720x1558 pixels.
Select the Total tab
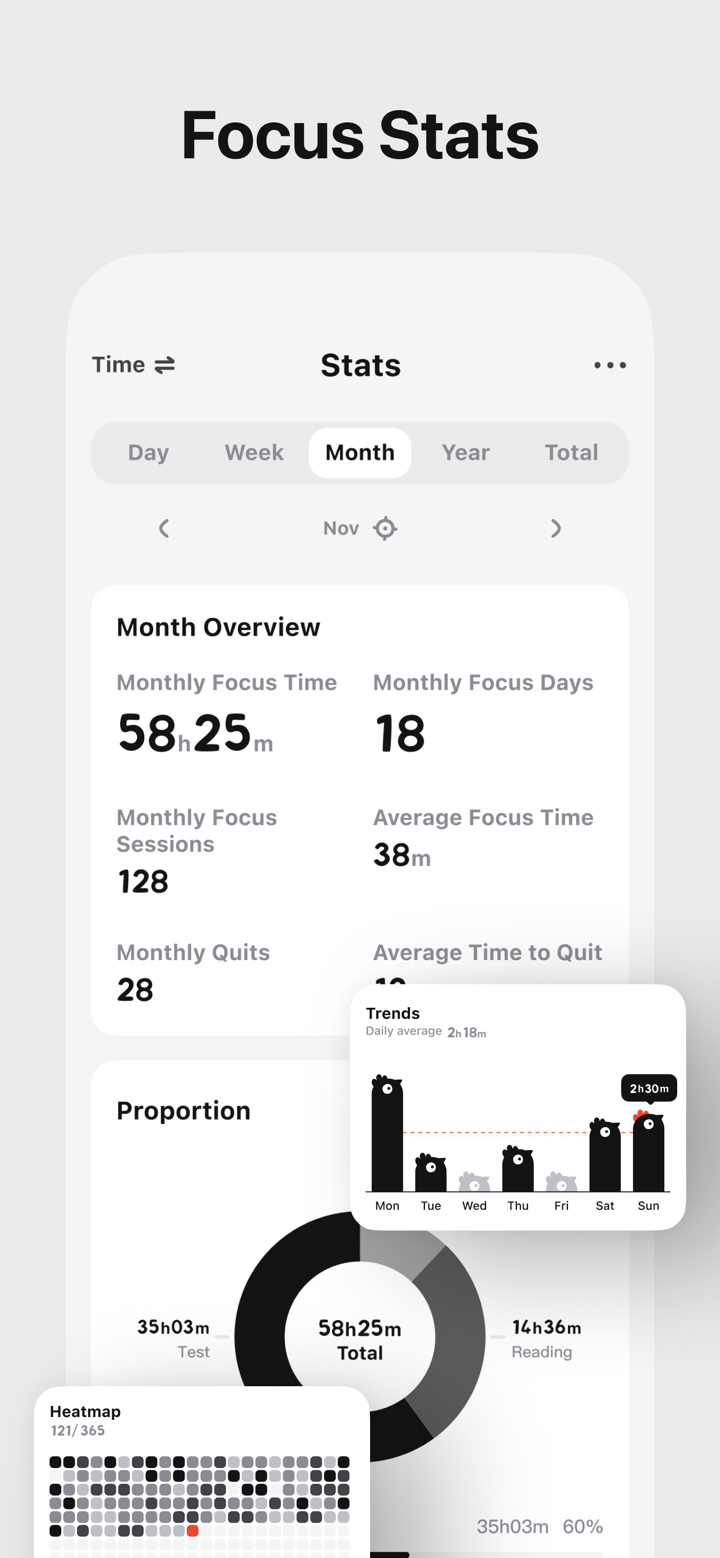[x=571, y=452]
